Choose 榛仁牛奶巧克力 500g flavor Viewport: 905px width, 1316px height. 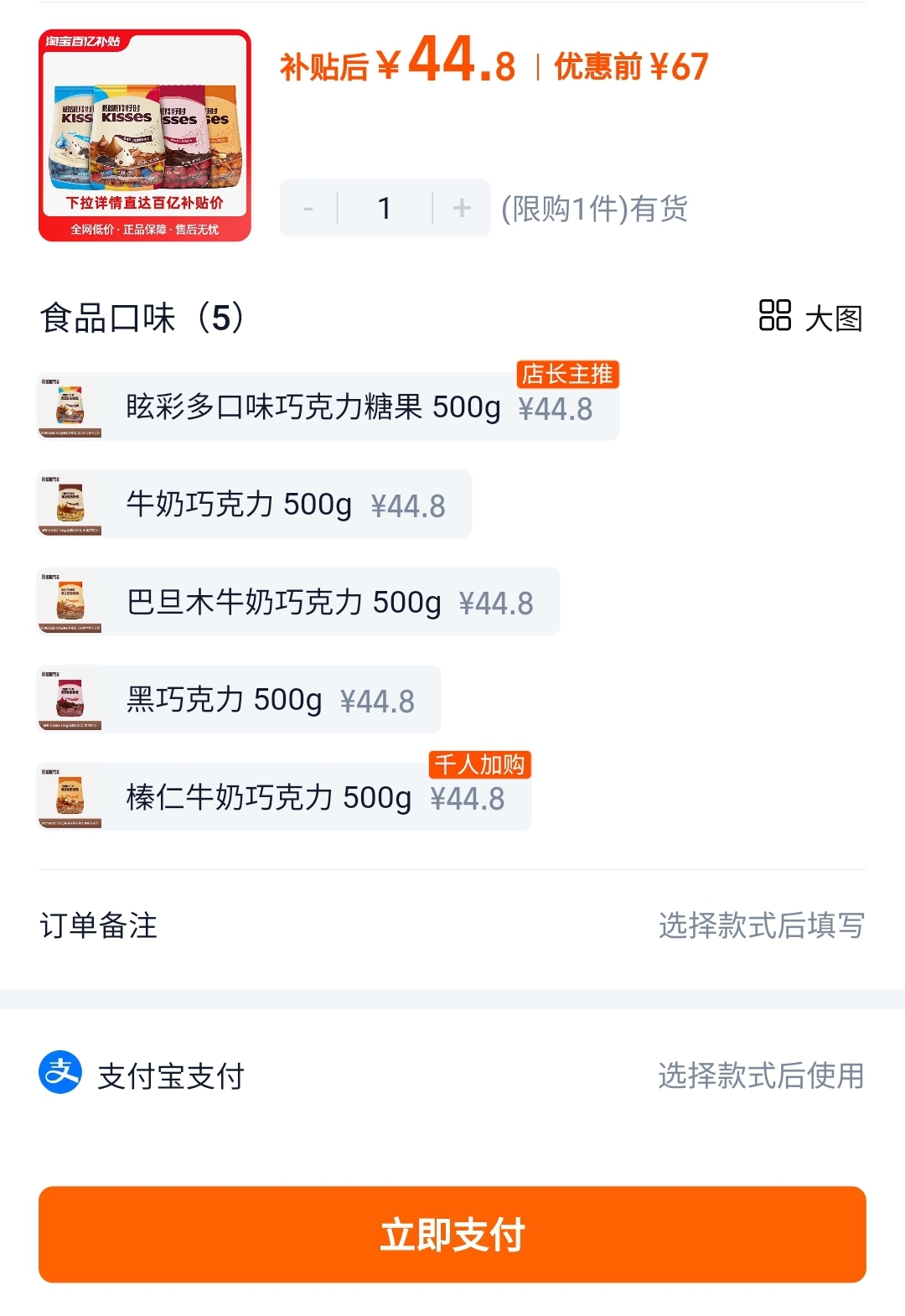pos(284,797)
